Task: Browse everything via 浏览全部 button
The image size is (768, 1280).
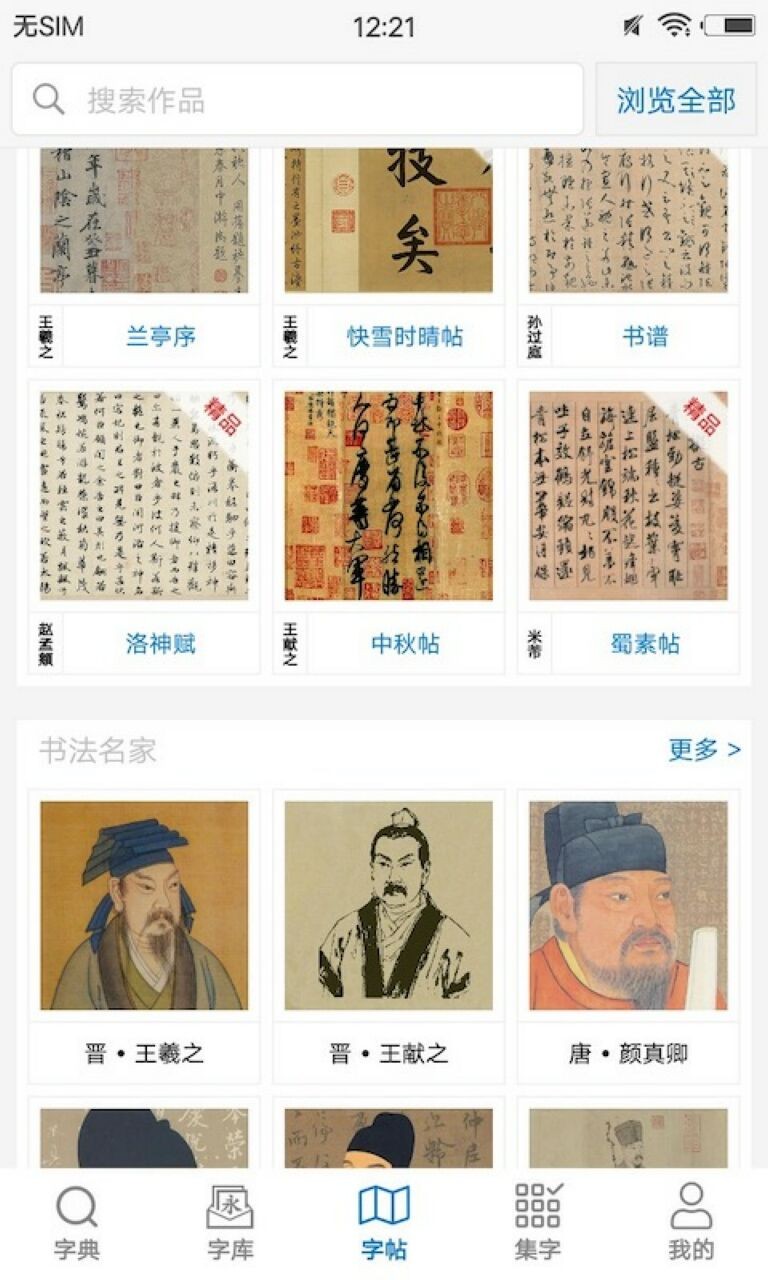Action: point(676,97)
